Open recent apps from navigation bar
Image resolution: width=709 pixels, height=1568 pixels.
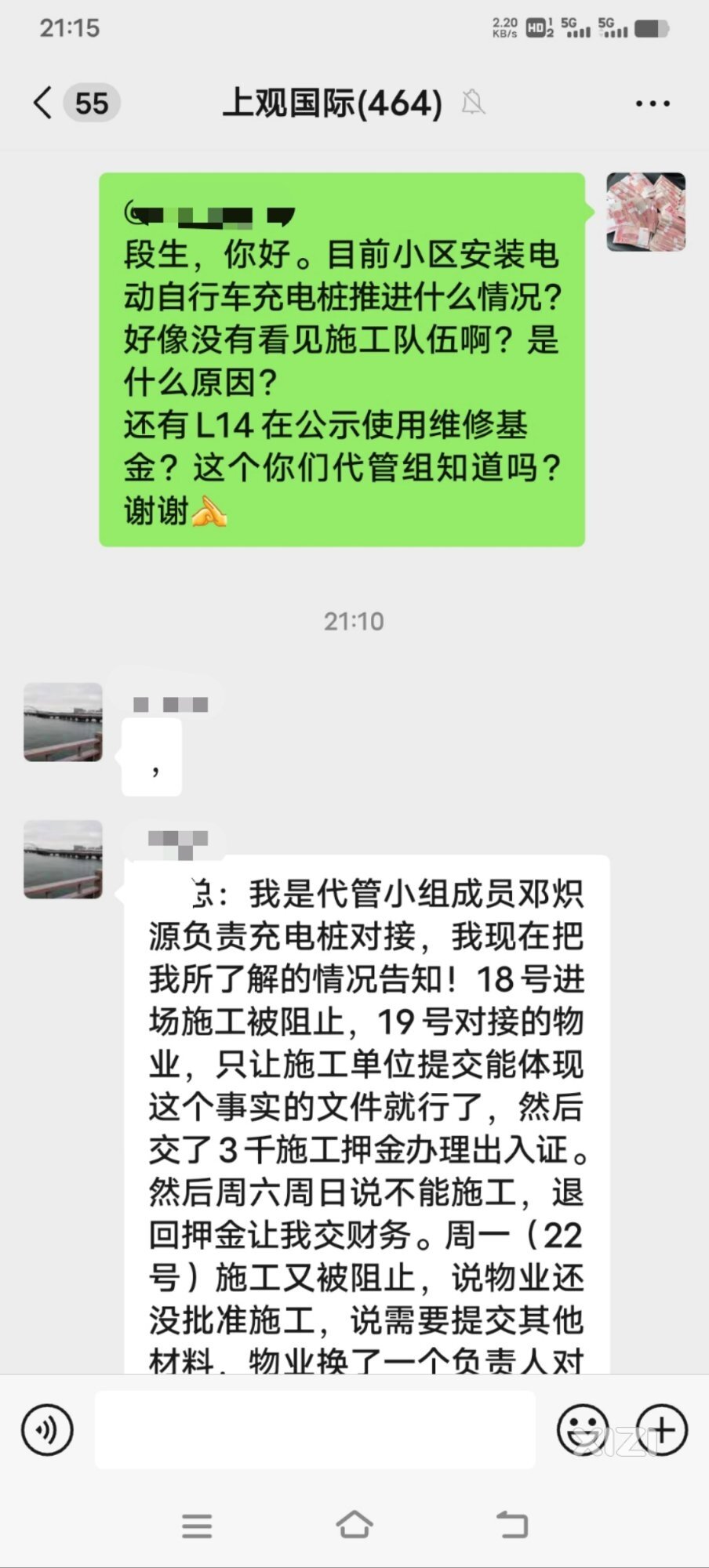197,1525
